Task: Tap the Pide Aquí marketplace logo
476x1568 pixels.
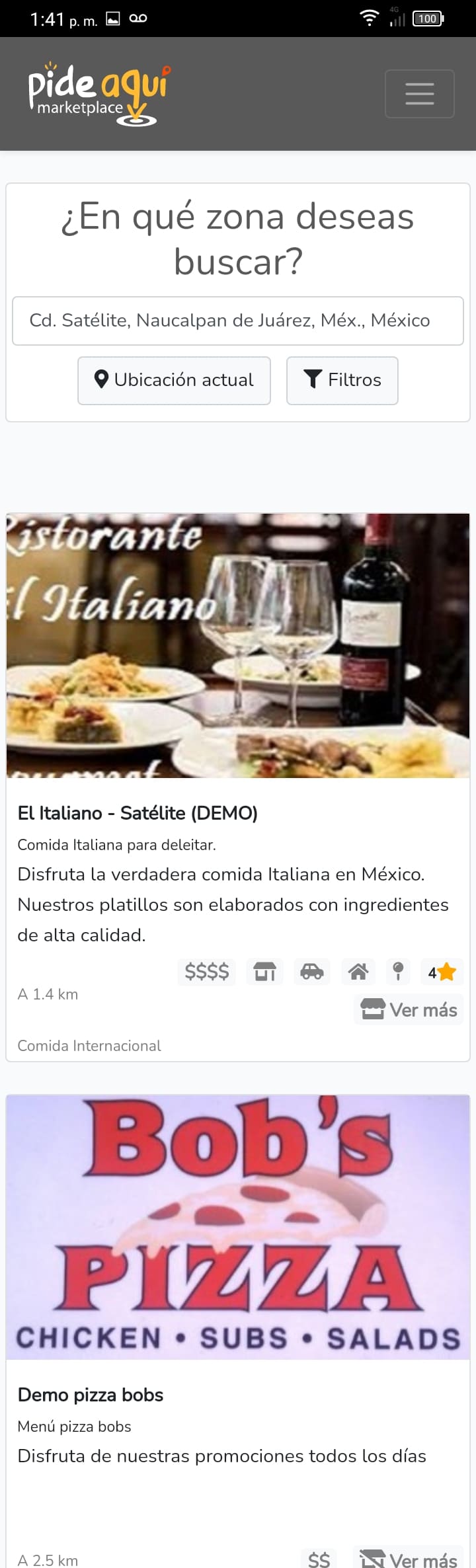Action: pos(98,94)
